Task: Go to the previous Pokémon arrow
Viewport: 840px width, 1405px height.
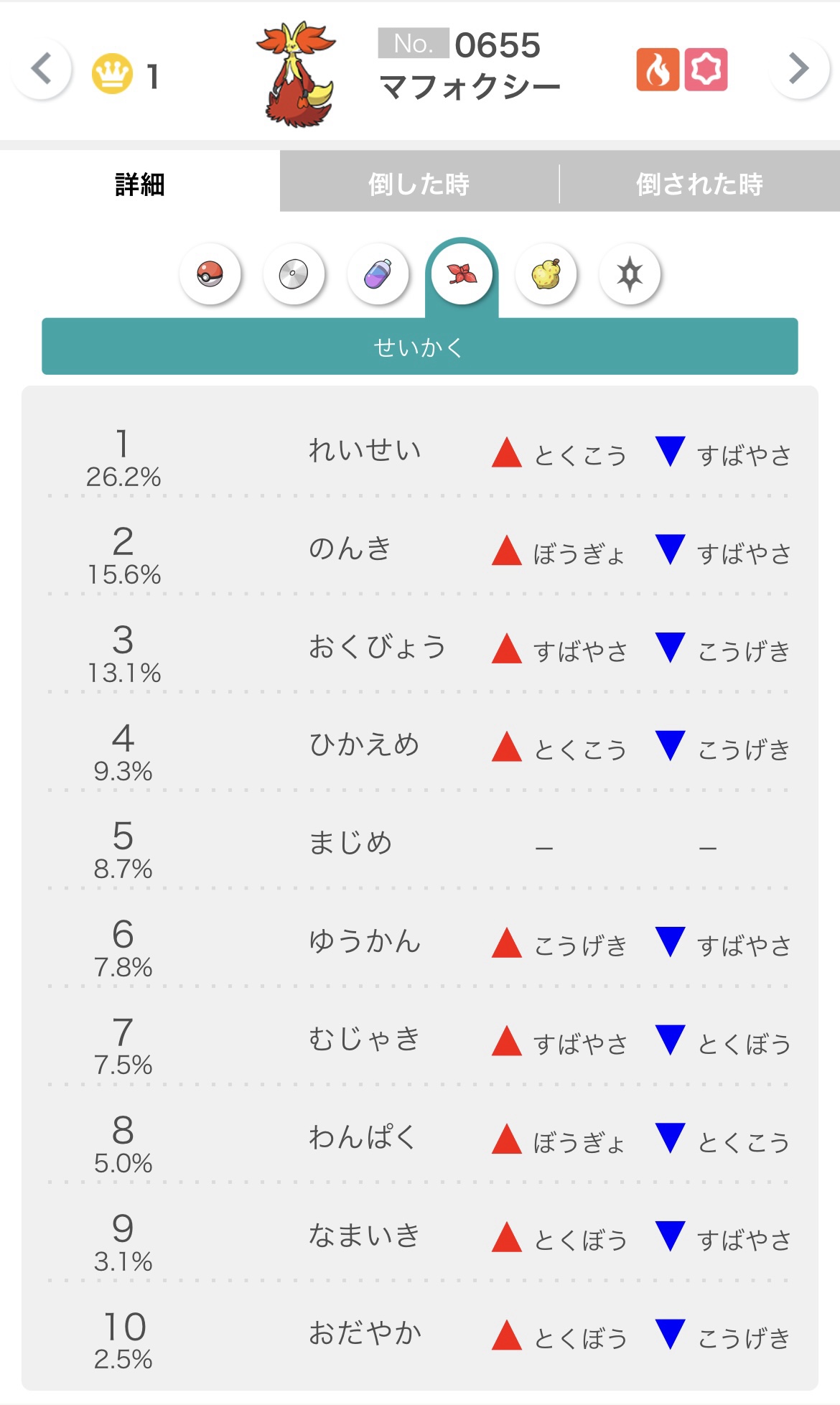Action: pos(42,69)
